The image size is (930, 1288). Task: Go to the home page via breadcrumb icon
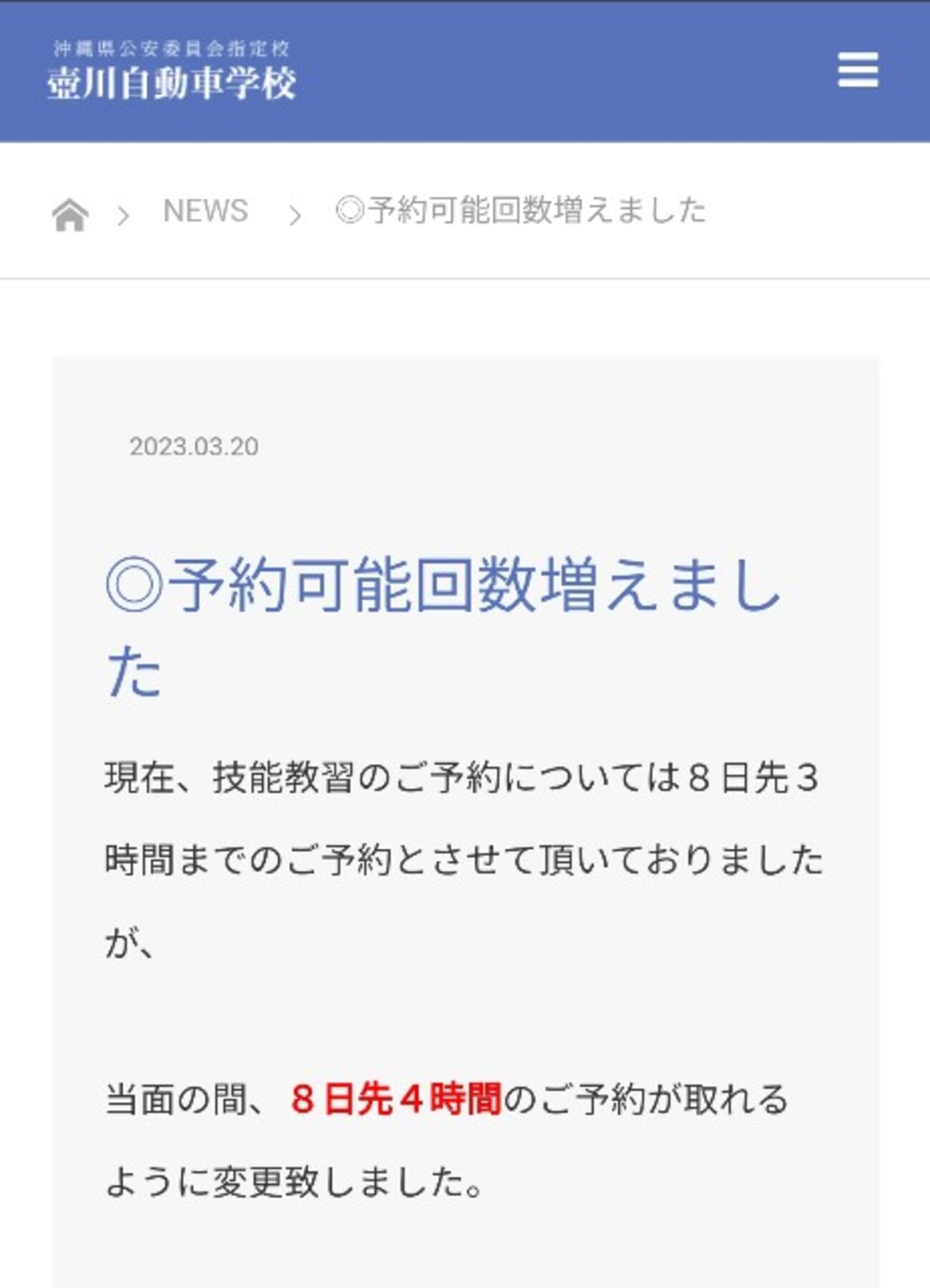click(70, 215)
